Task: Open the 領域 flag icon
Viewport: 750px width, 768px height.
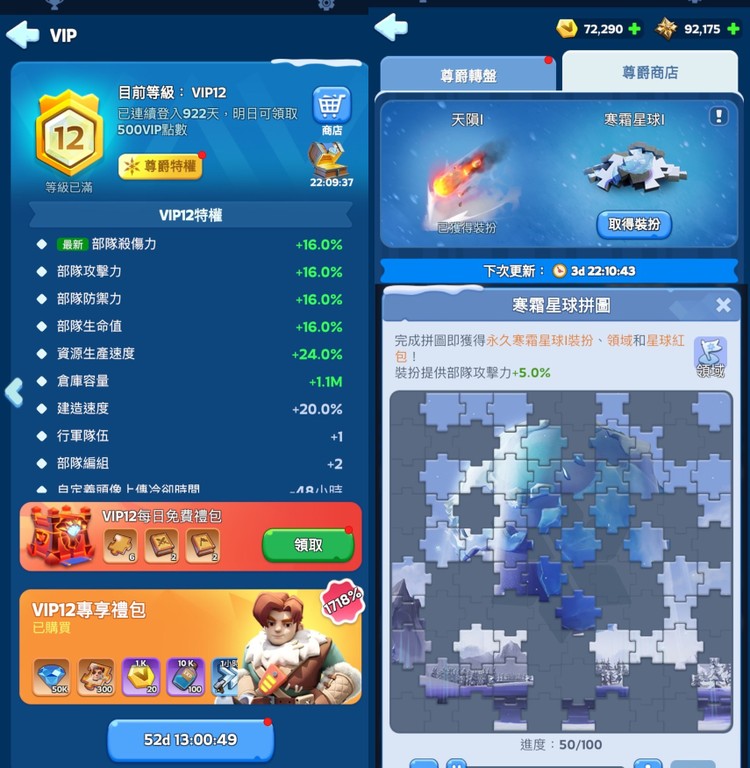Action: click(710, 357)
